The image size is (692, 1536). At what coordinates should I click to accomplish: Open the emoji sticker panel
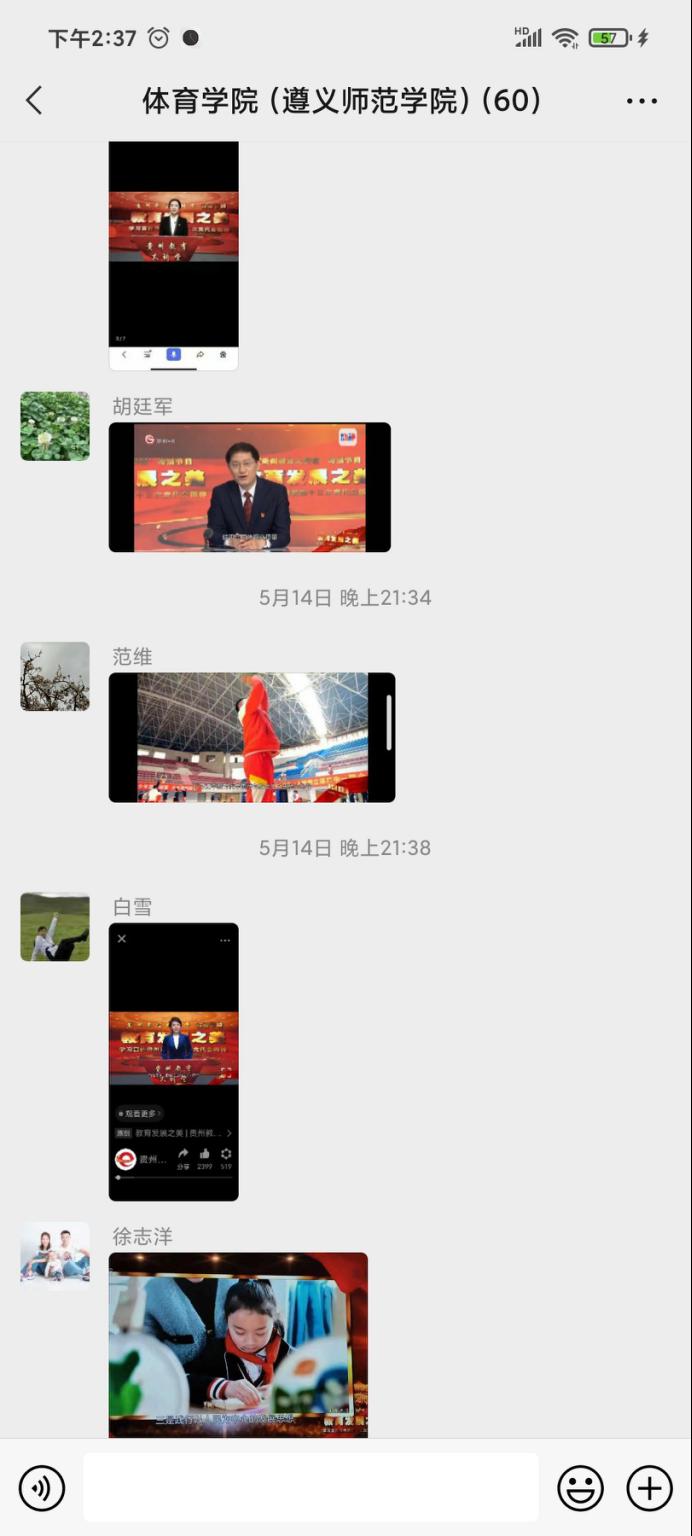click(580, 1488)
